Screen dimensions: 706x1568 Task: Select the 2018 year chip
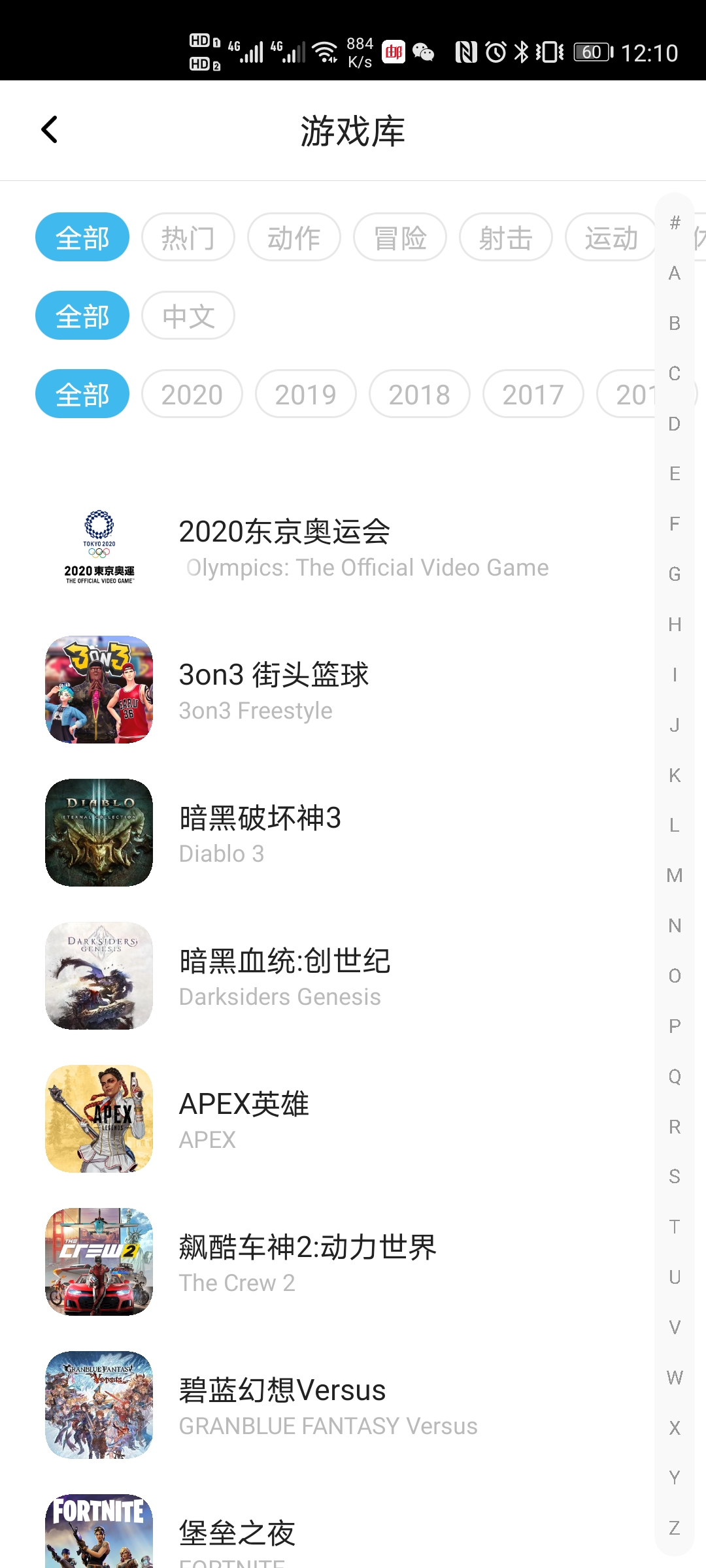coord(419,394)
